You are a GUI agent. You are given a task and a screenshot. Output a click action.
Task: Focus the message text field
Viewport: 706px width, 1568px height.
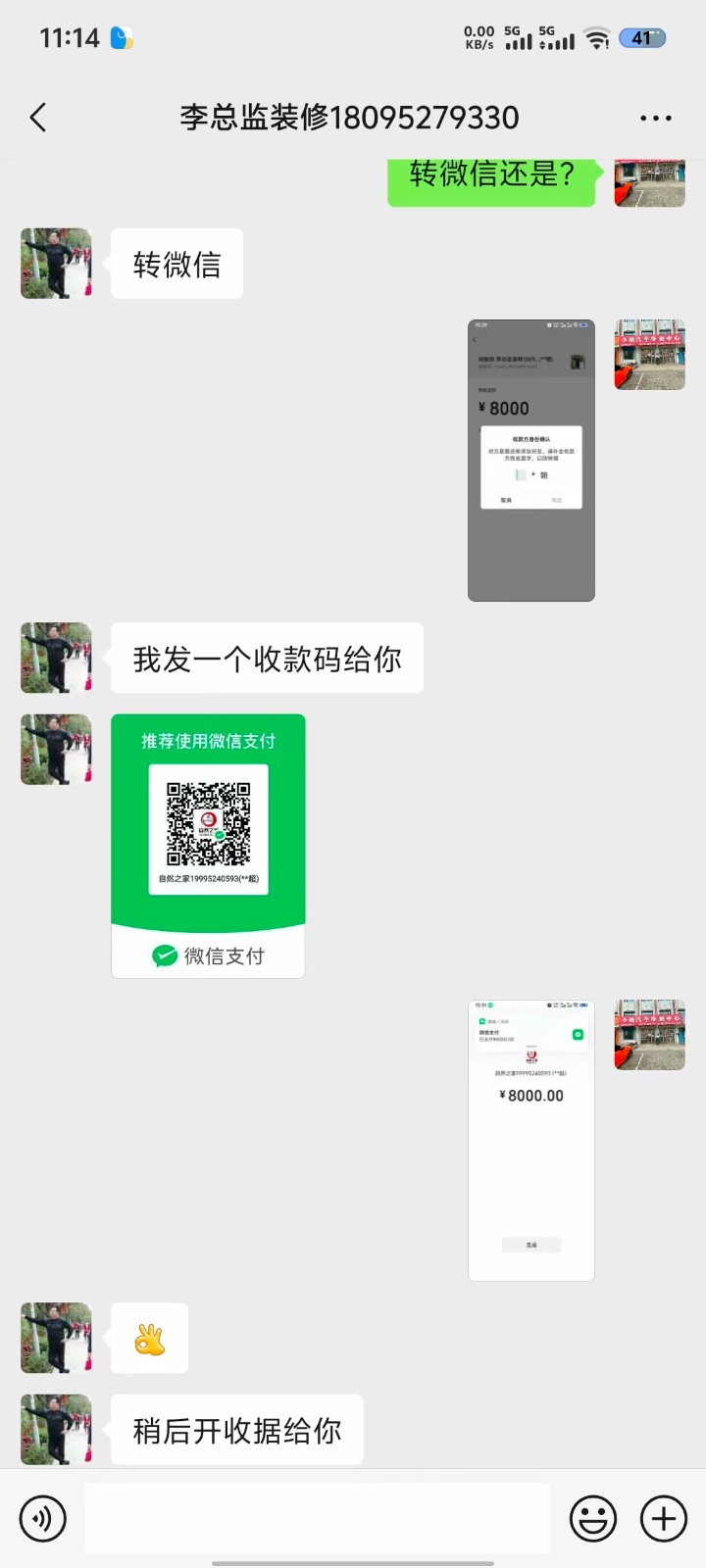pyautogui.click(x=317, y=1518)
